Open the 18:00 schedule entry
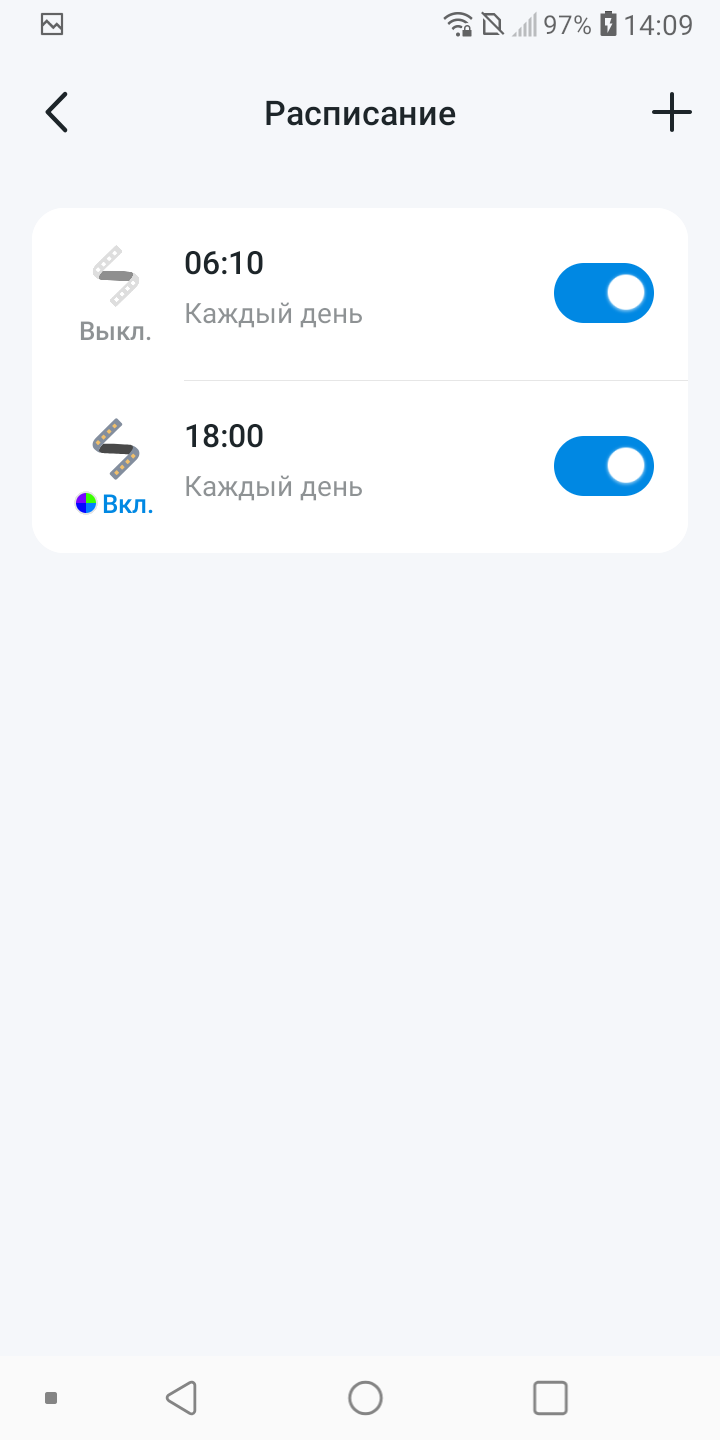 (300, 464)
